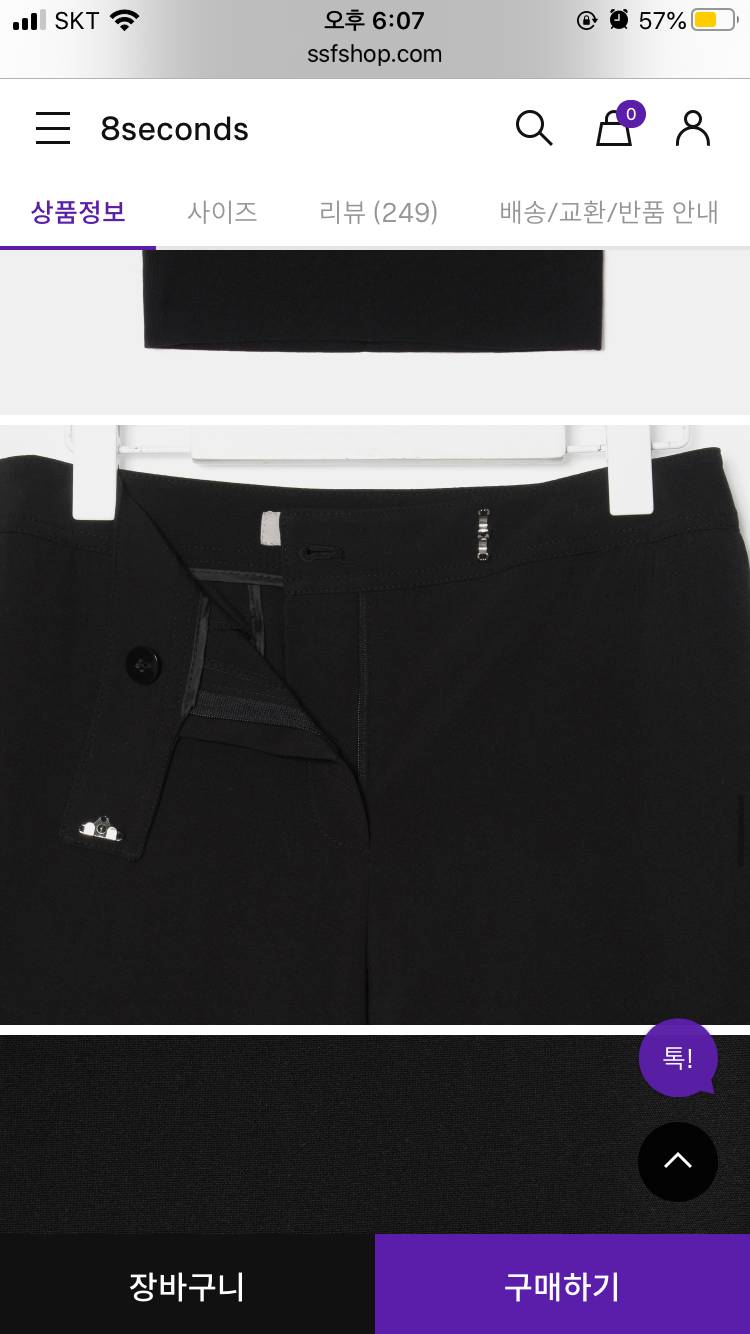Screen dimensions: 750x1334
Task: Open the 리뷰 (249) tab
Action: pos(378,212)
